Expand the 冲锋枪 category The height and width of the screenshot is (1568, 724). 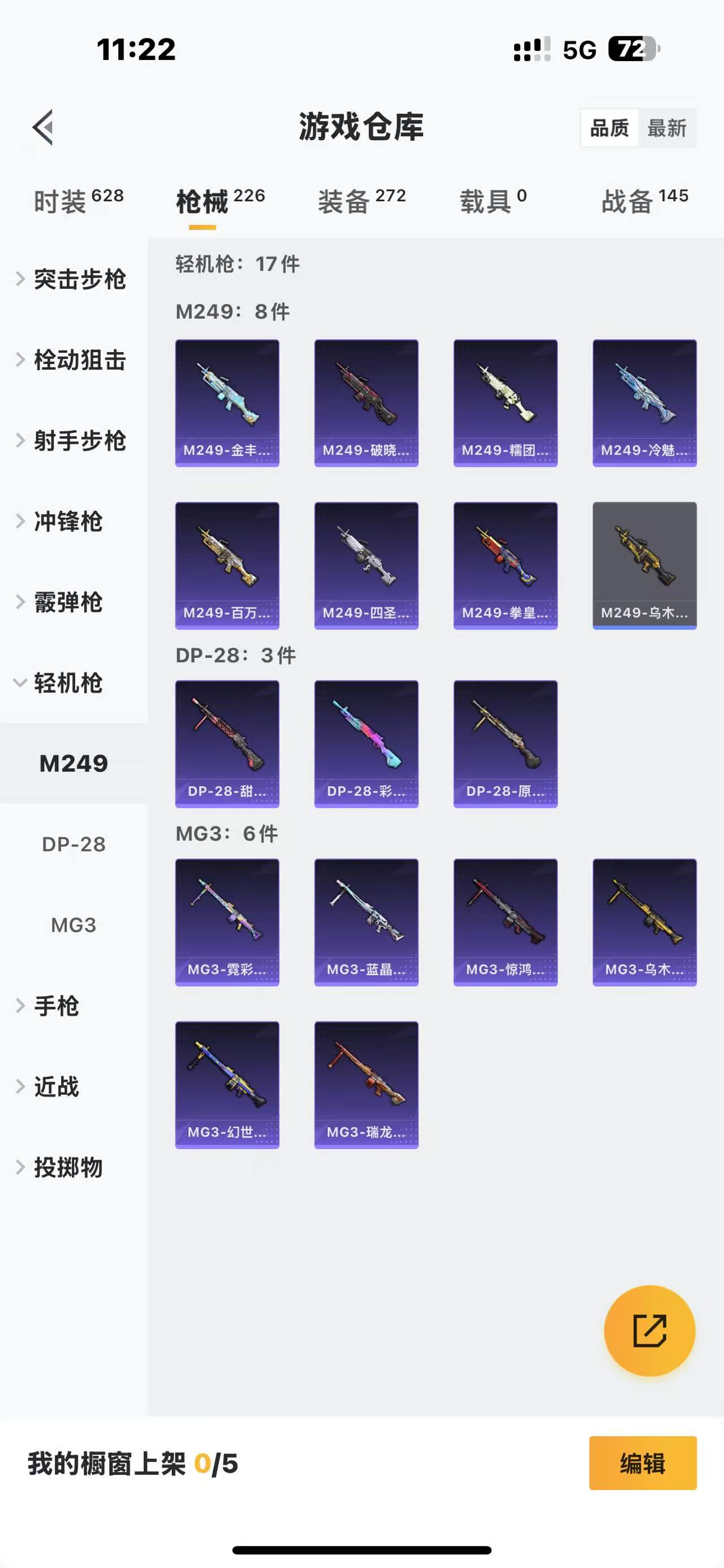tap(67, 522)
